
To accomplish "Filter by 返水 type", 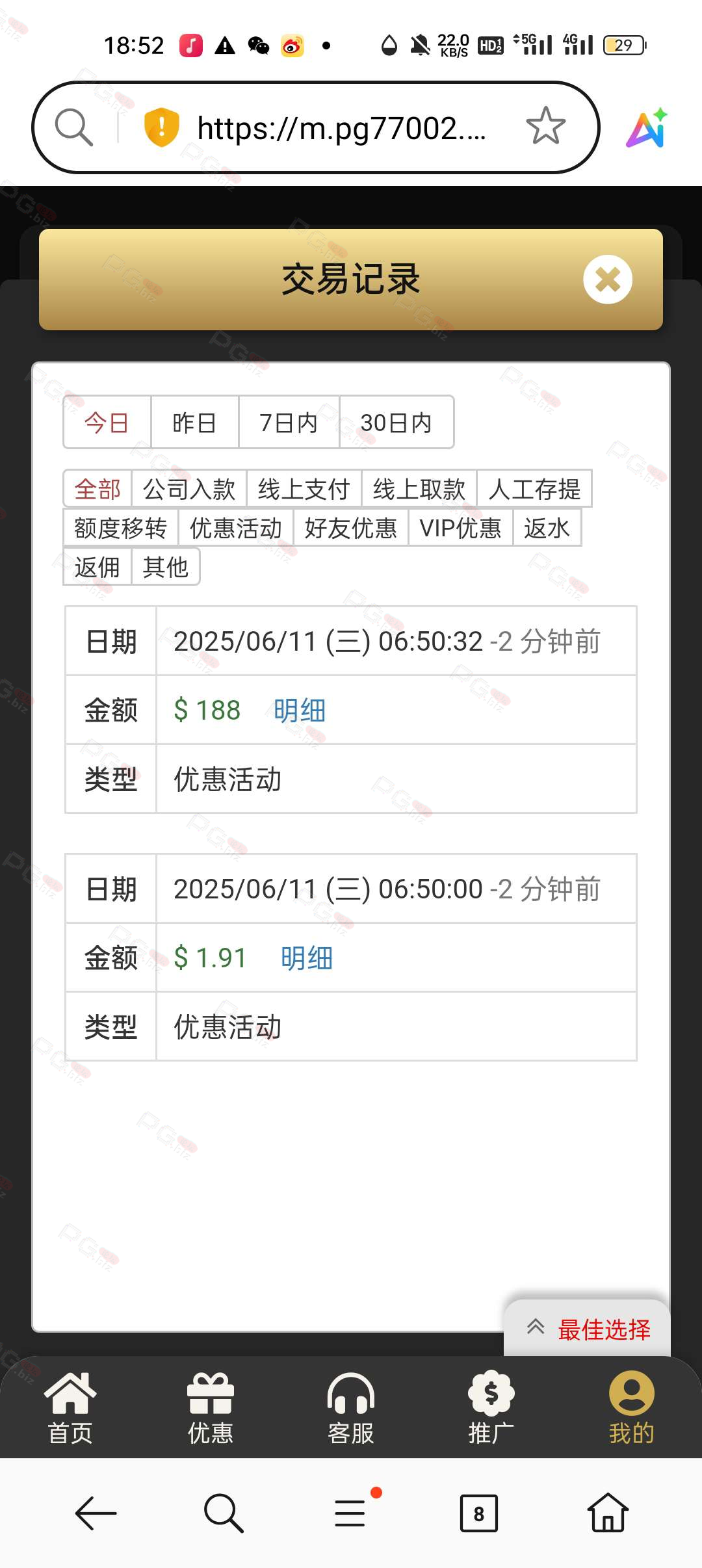I will [x=547, y=528].
